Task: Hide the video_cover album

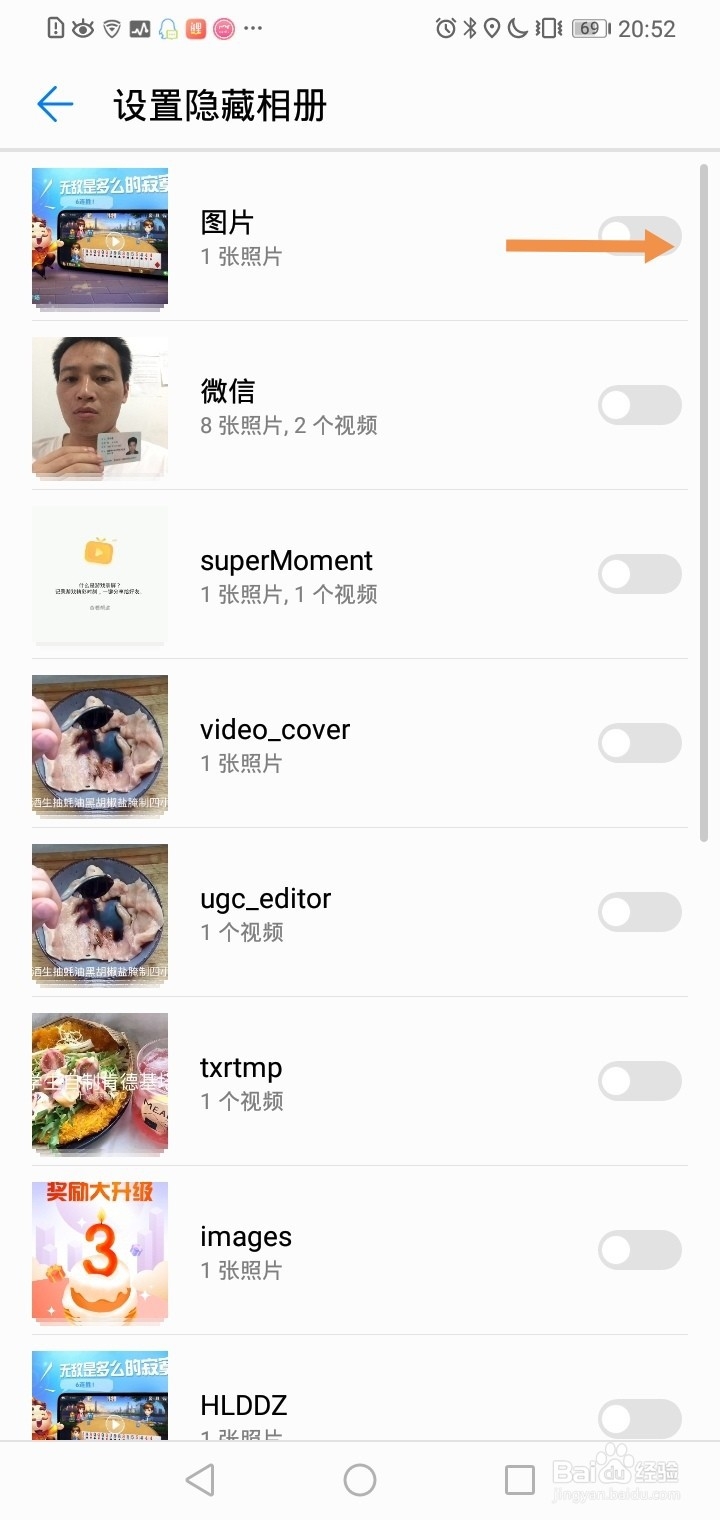Action: pos(639,743)
